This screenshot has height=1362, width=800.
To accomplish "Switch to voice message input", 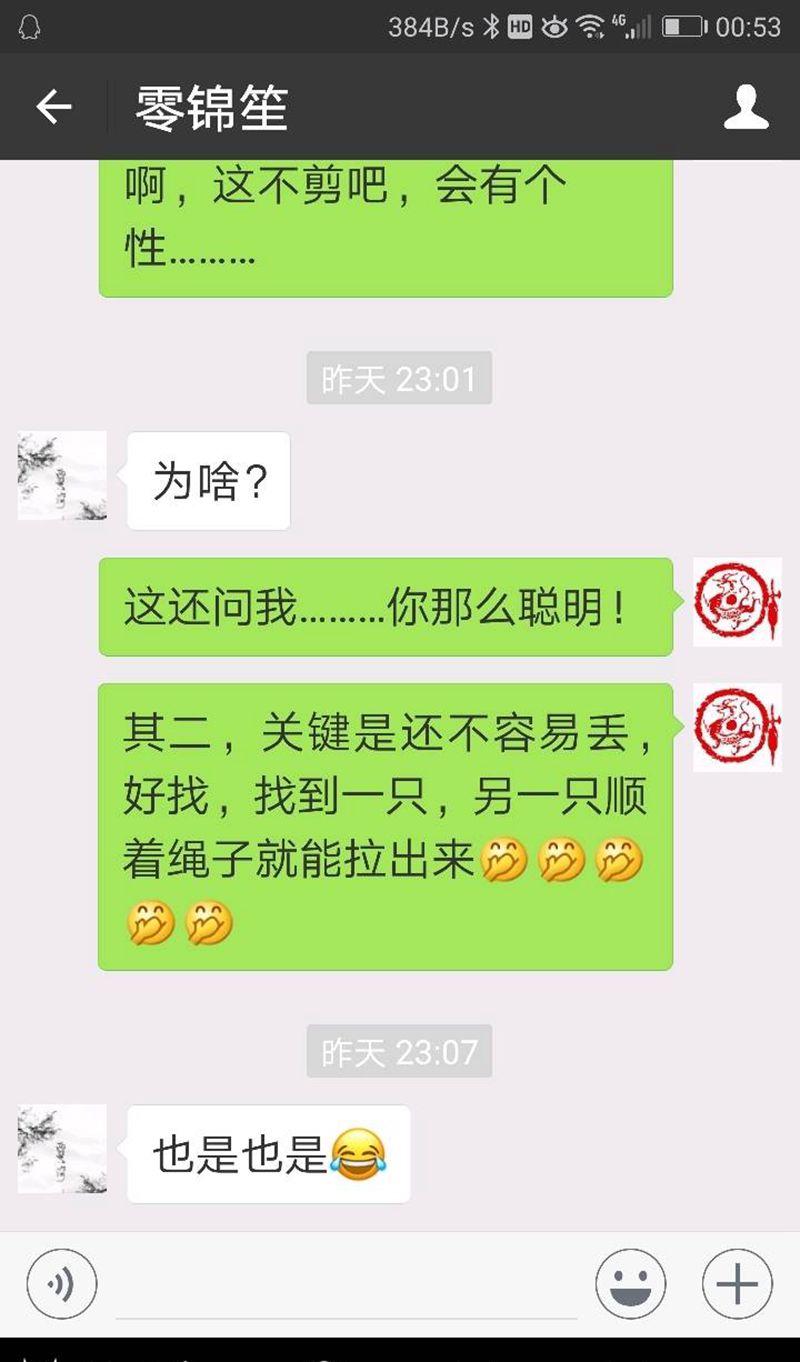I will point(62,1284).
